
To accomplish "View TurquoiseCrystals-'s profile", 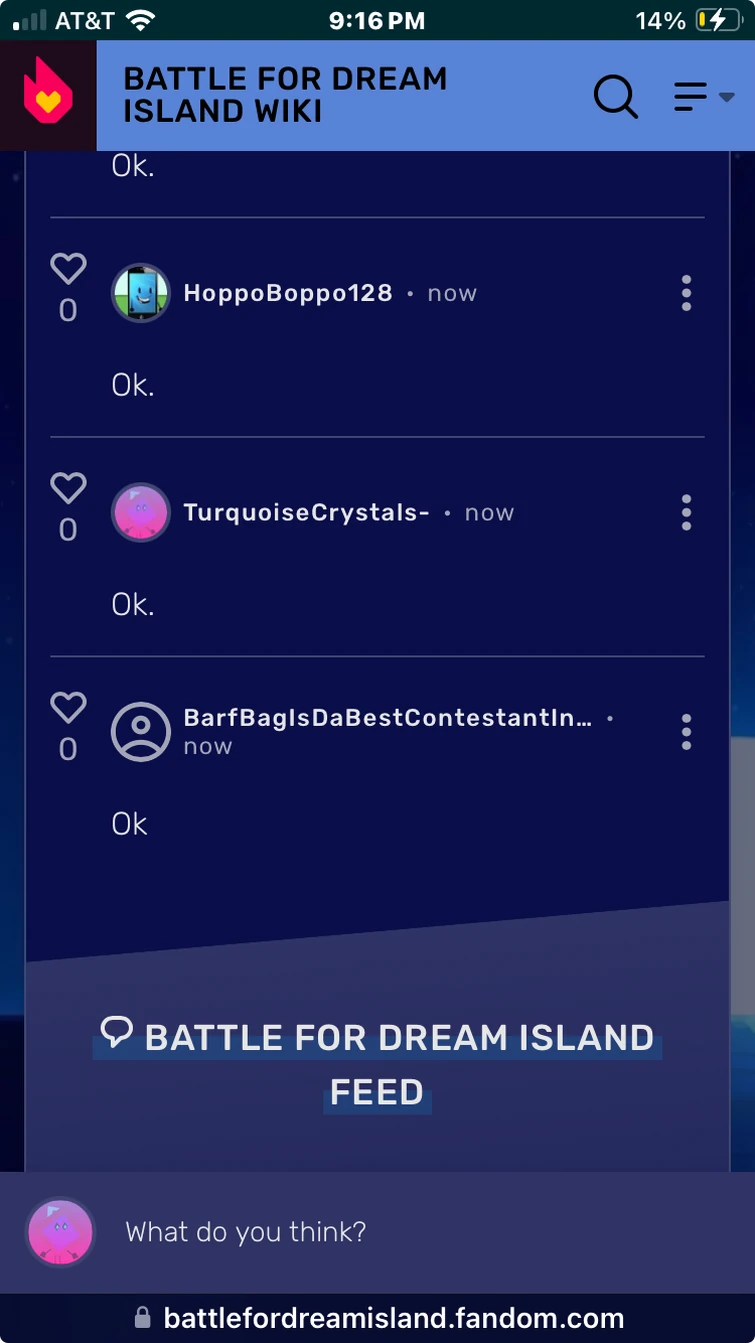I will 306,513.
